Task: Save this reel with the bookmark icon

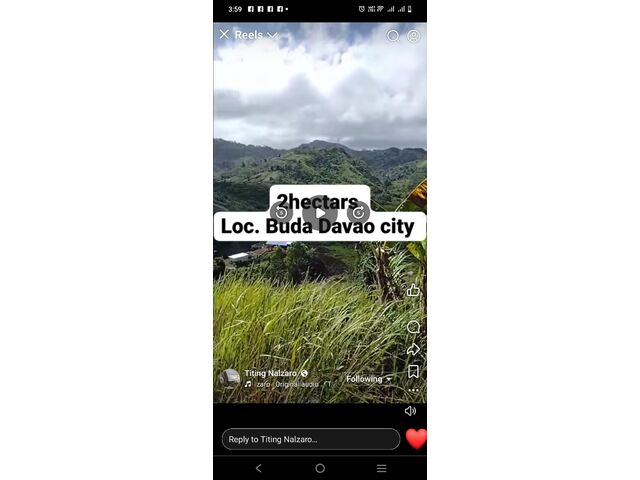Action: 413,371
